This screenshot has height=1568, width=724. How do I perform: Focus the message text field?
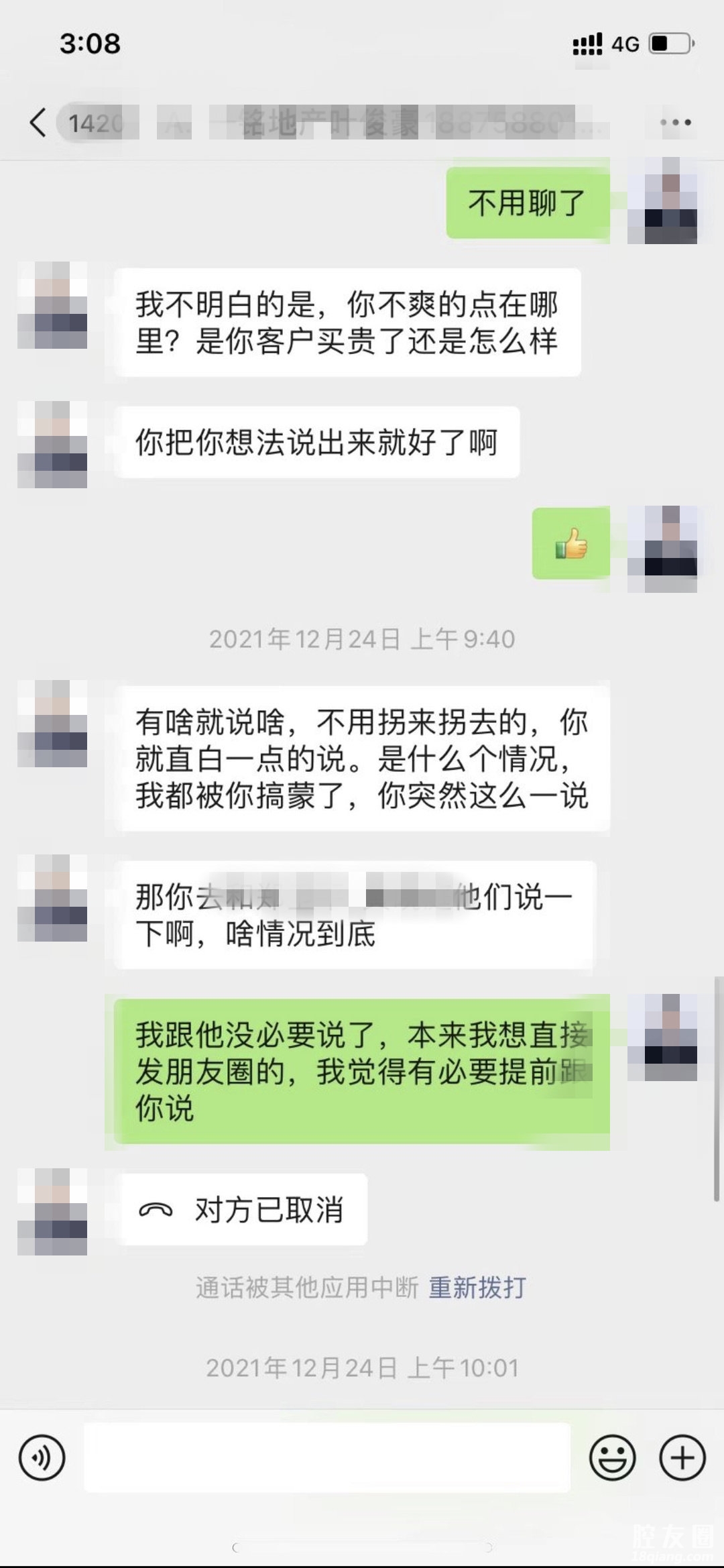[x=327, y=1458]
